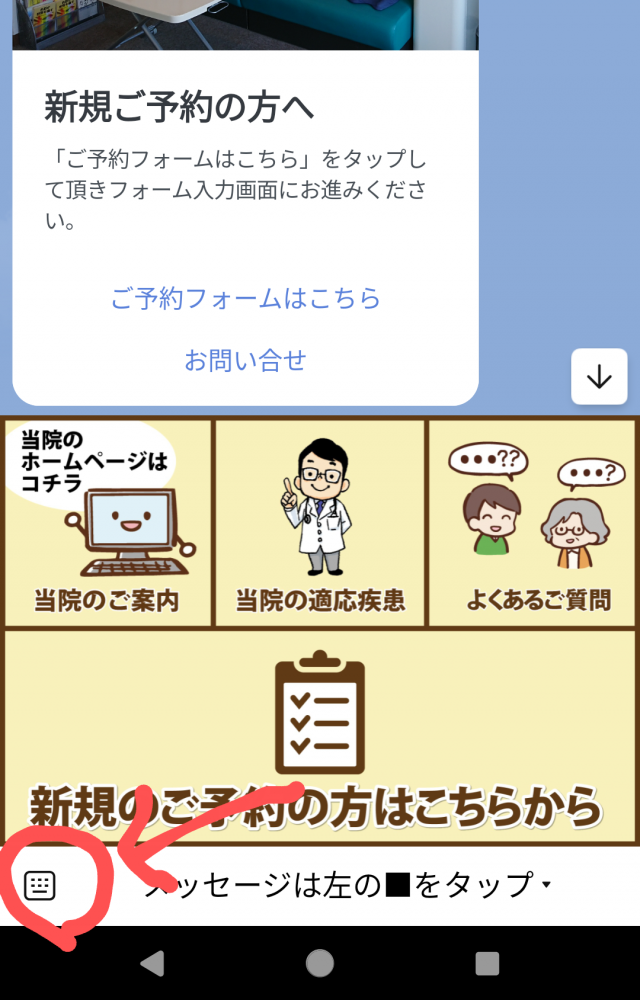Open the 当院の適応疾患 tile
640x1000 pixels.
[x=320, y=523]
